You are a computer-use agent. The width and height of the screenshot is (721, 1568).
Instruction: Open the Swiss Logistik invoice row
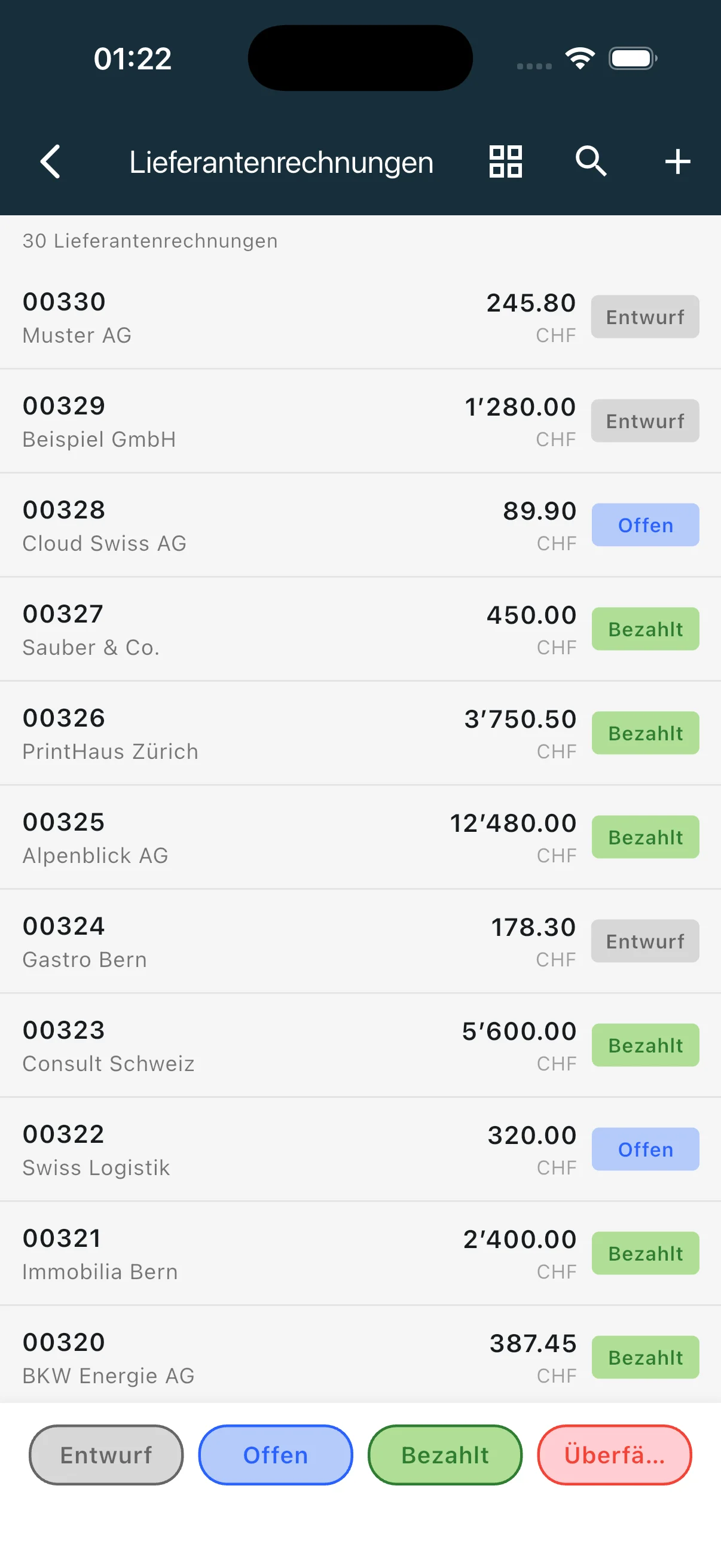[243, 1149]
